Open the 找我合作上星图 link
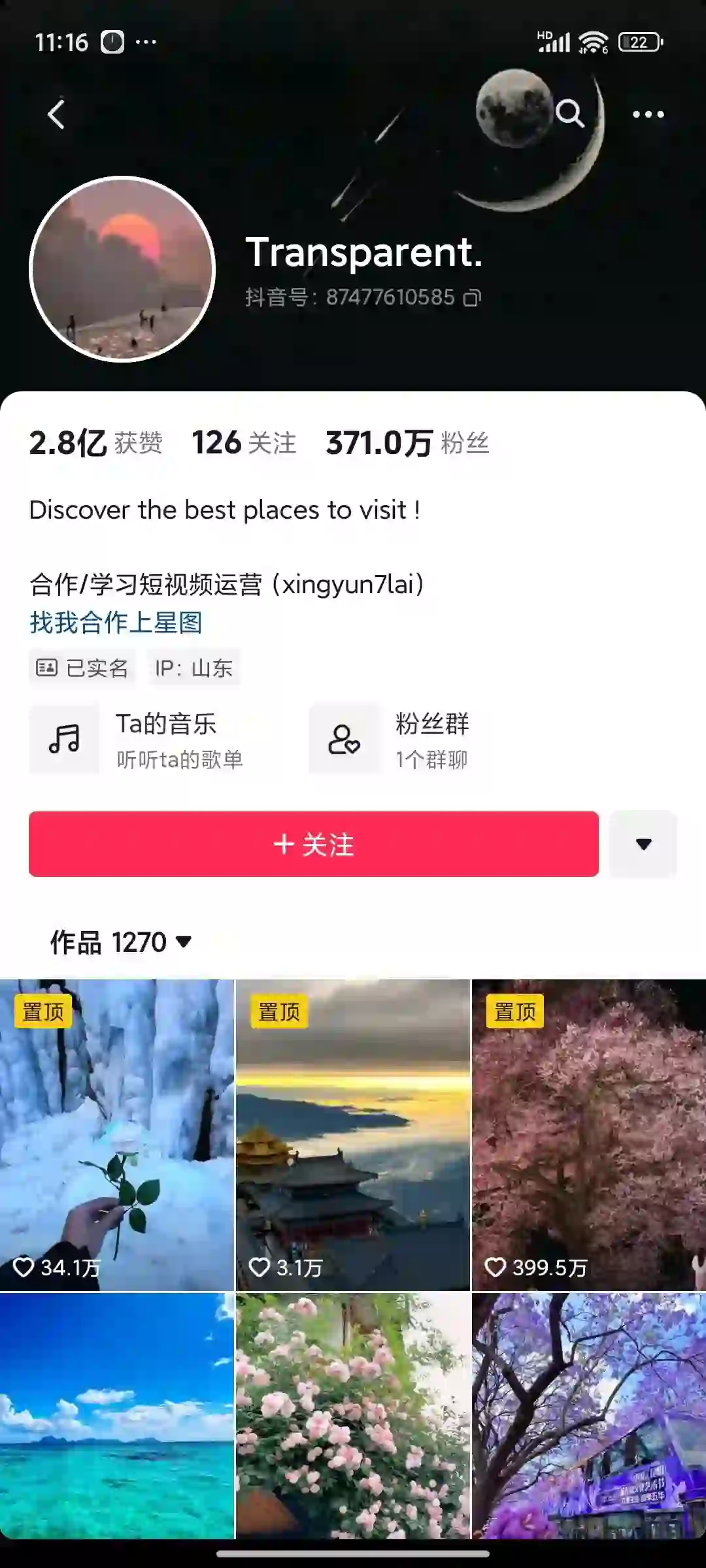Screen dimensions: 706x1568 [116, 623]
